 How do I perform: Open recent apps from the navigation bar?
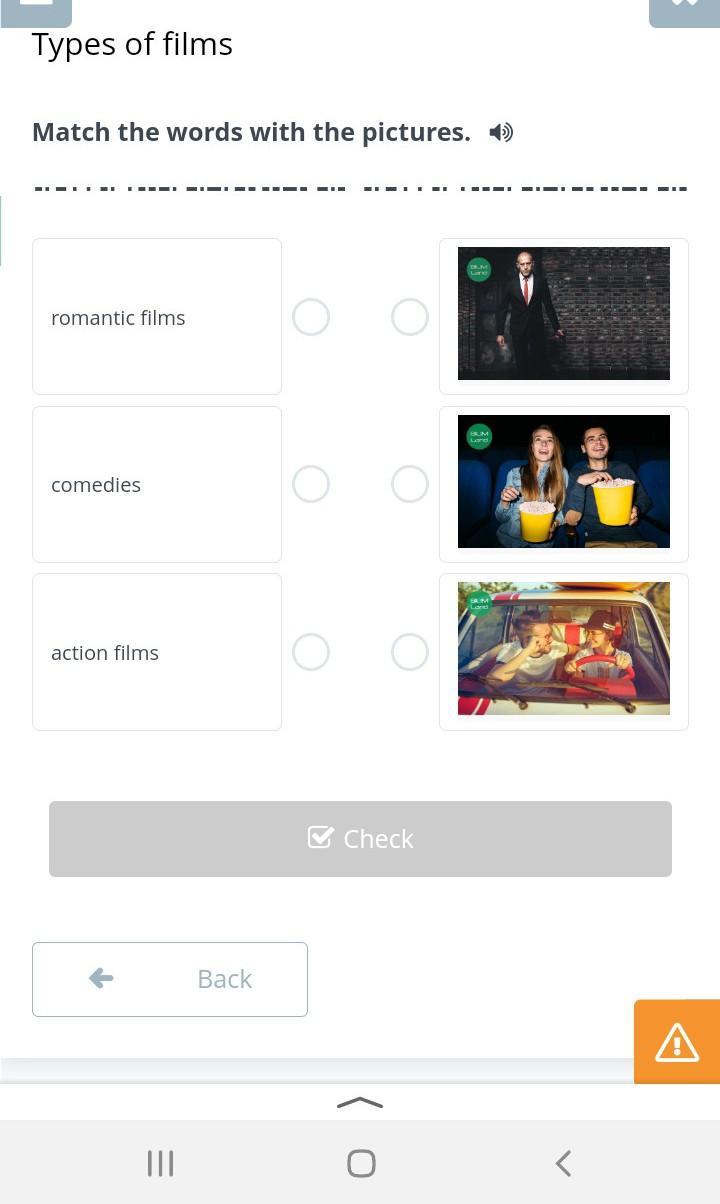pyautogui.click(x=160, y=1163)
